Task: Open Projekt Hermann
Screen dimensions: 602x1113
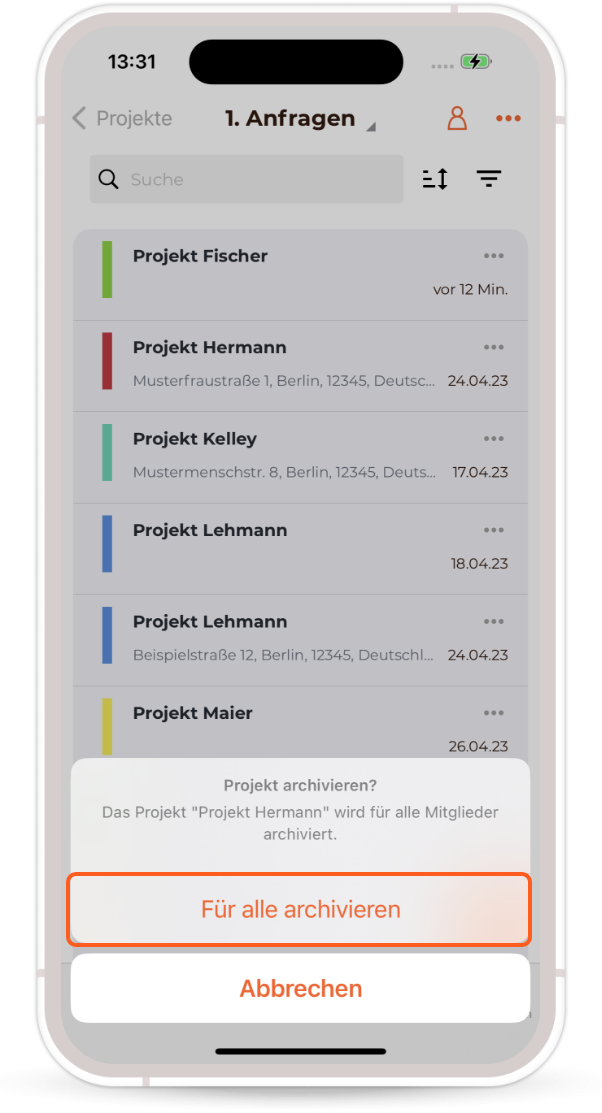Action: [280, 364]
